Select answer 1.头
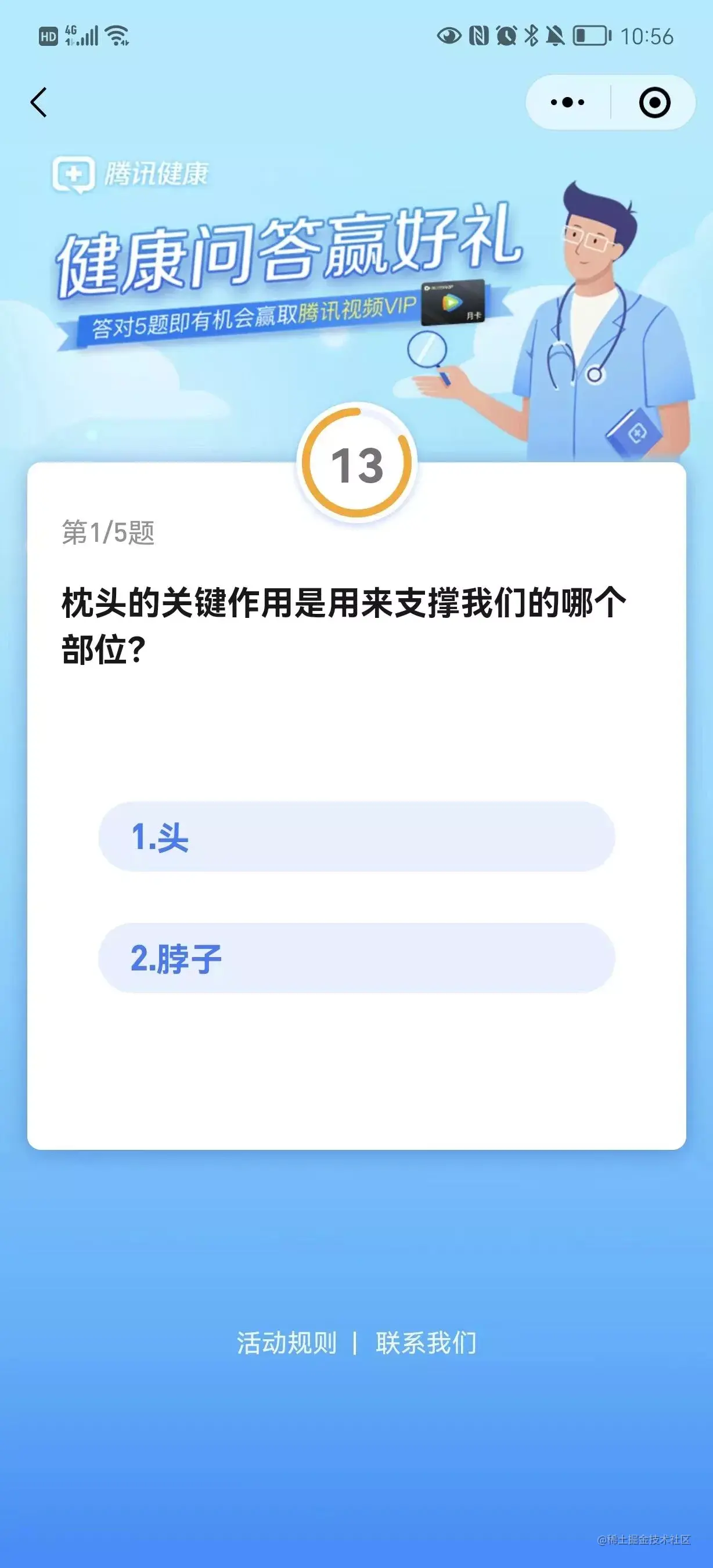Image resolution: width=713 pixels, height=1568 pixels. 356,836
